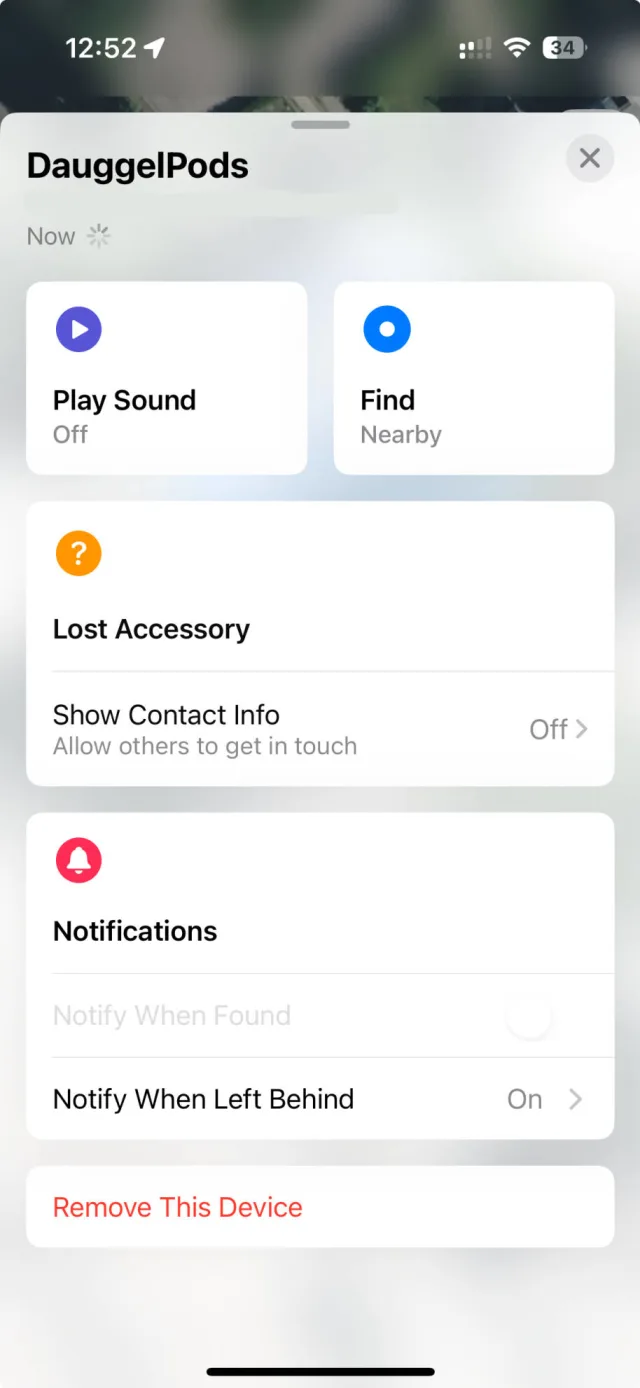
Task: Open Notify When Left Behind options
Action: pos(320,1099)
